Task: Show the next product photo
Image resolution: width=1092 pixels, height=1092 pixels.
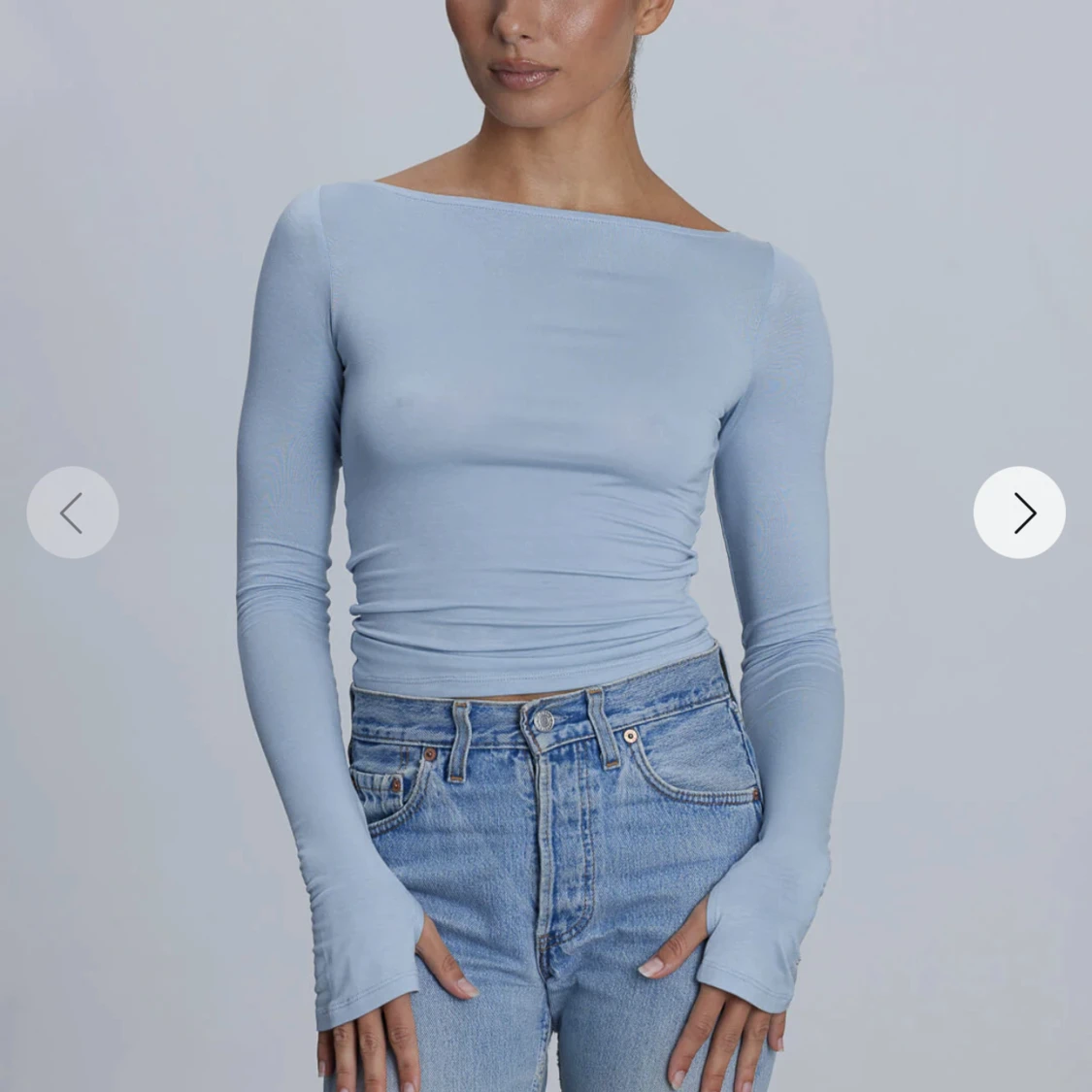Action: pyautogui.click(x=1019, y=513)
